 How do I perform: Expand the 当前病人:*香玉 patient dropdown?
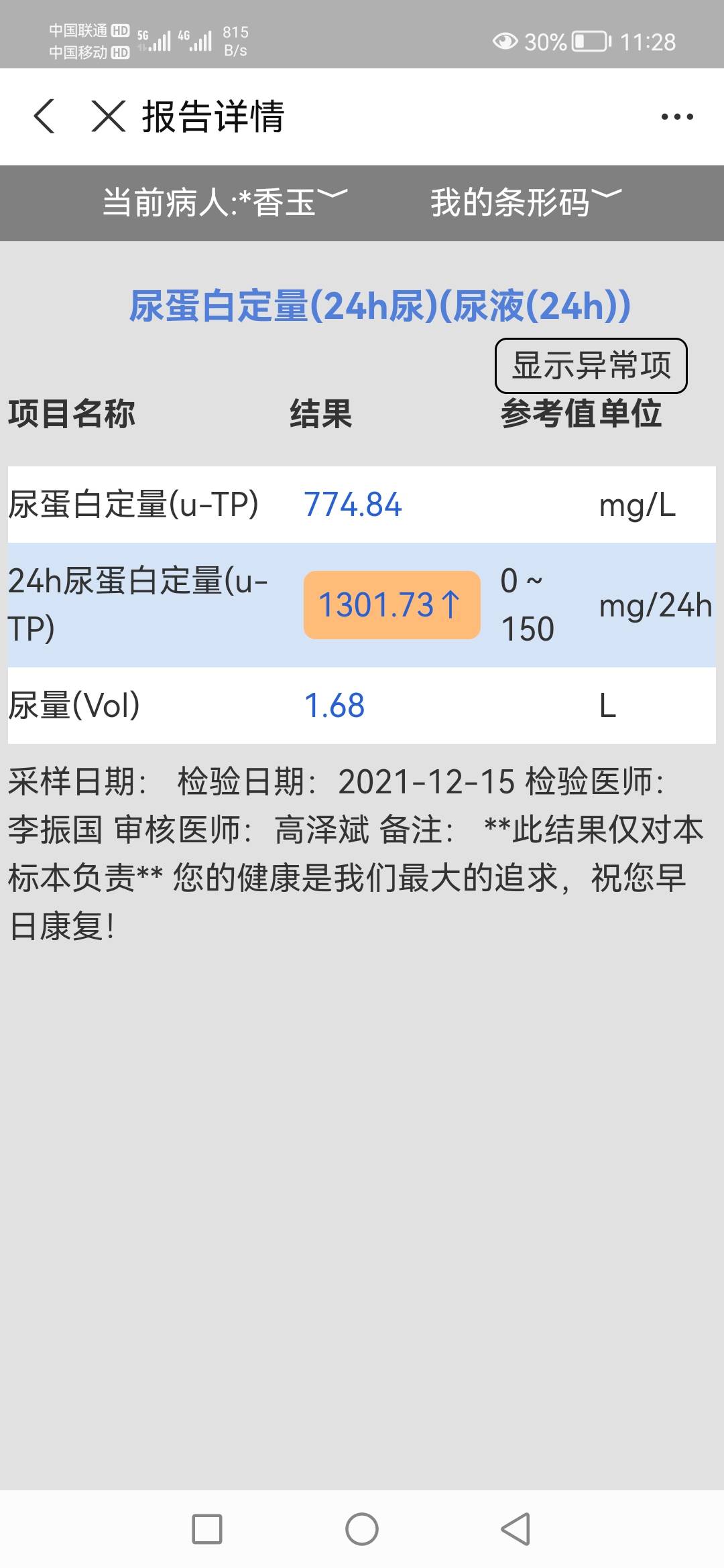221,200
